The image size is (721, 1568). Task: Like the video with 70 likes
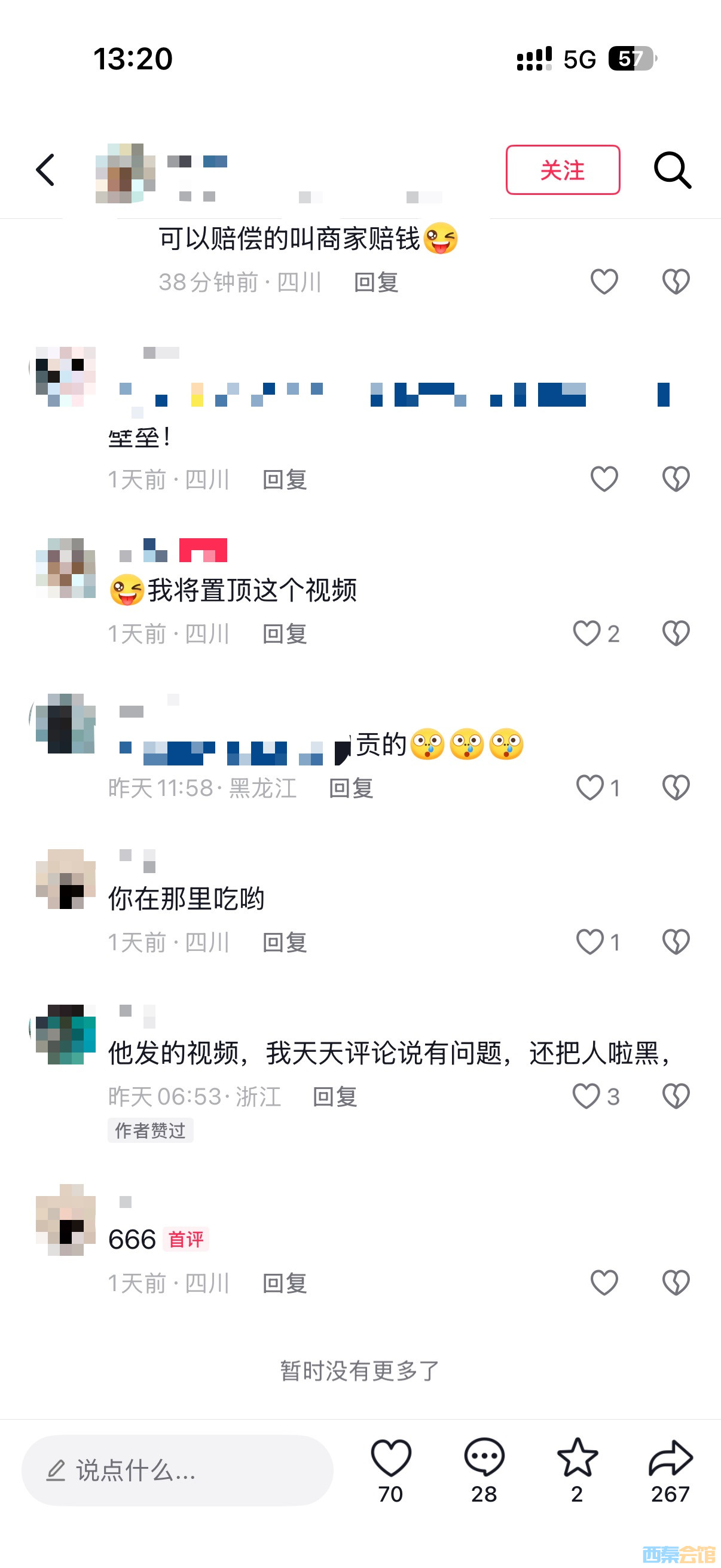pos(390,1459)
